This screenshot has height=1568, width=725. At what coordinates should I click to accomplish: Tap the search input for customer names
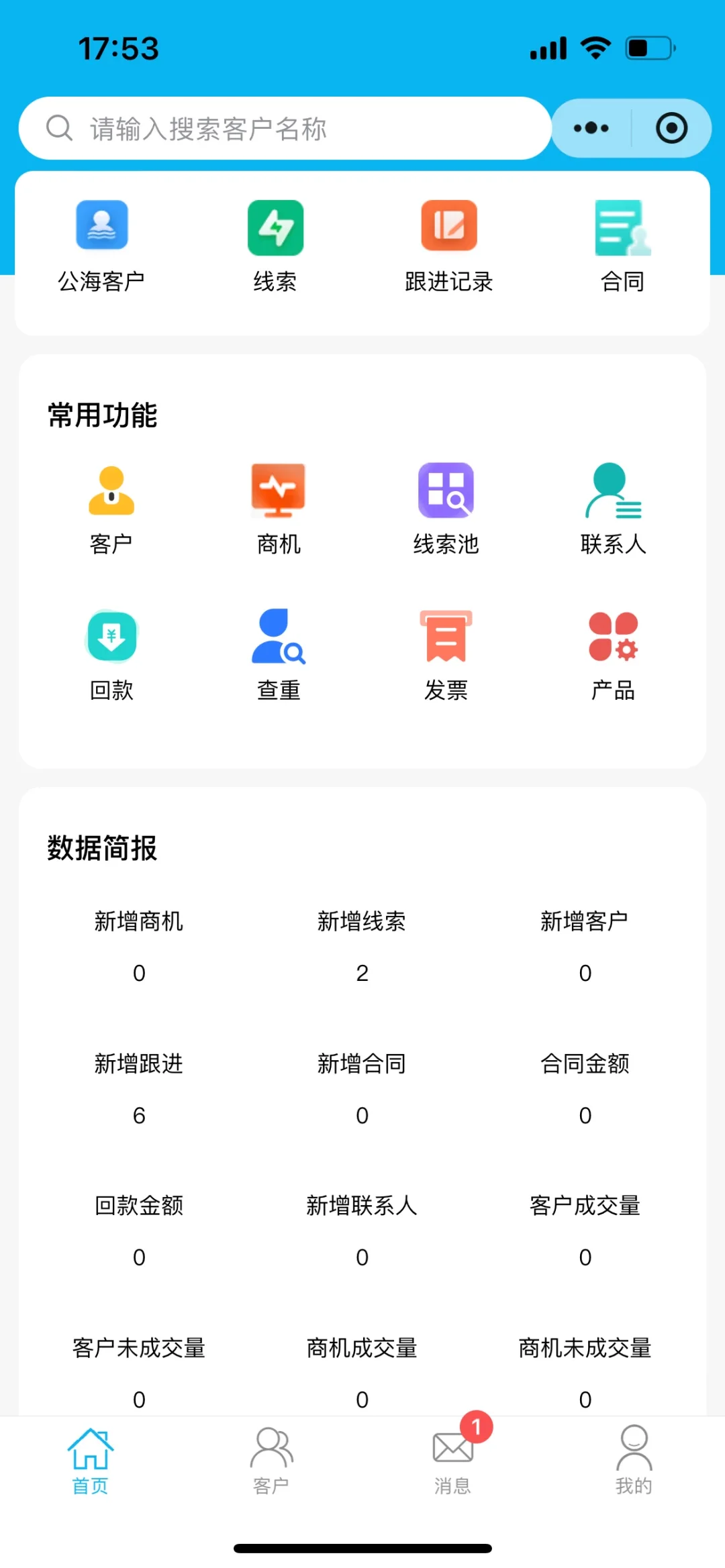[285, 127]
